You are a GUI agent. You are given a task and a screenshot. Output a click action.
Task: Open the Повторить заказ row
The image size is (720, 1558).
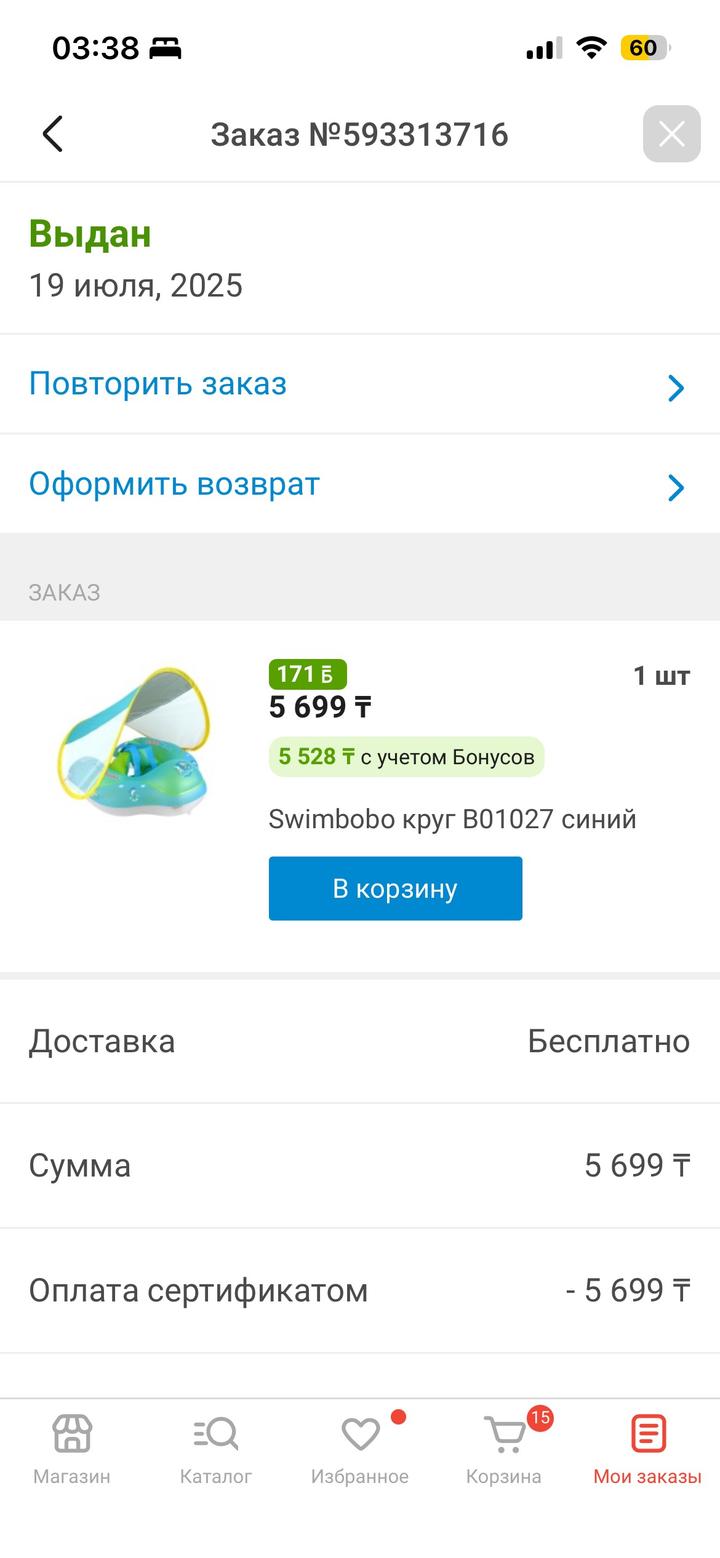(x=359, y=384)
